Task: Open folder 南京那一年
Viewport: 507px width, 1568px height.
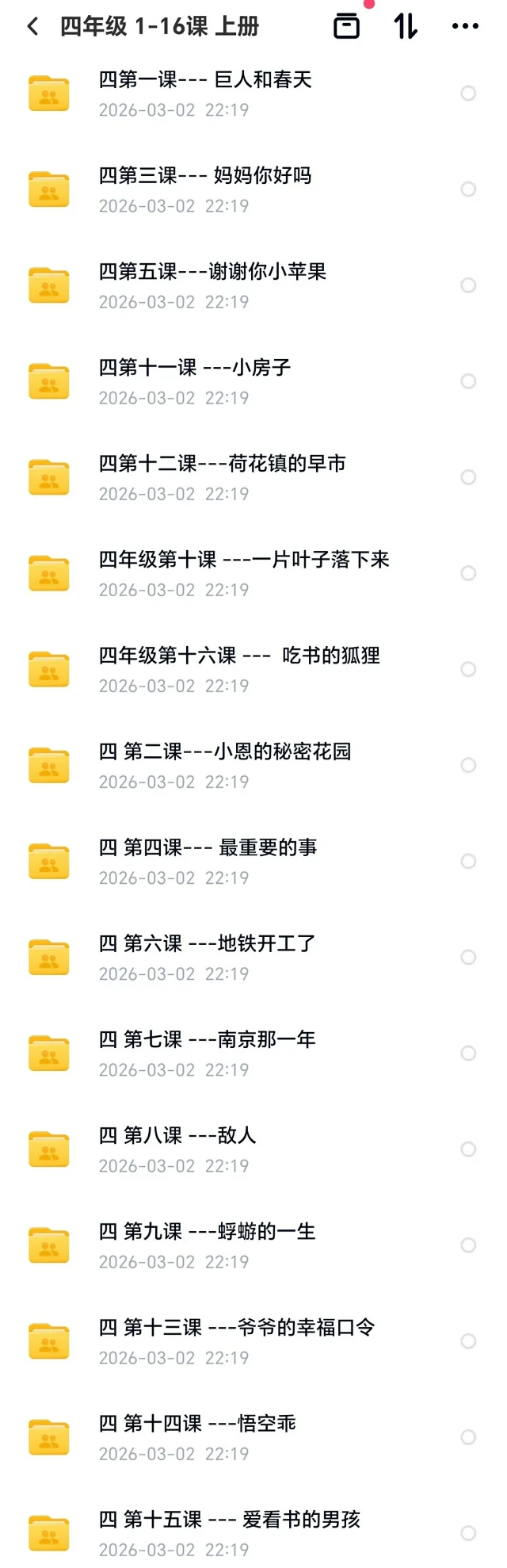Action: (208, 1039)
